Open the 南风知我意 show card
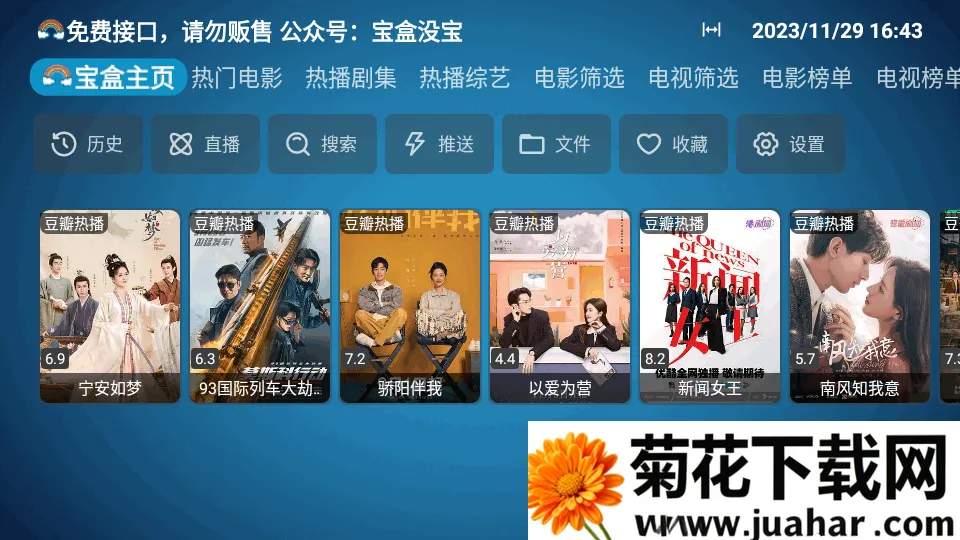This screenshot has height=540, width=960. pyautogui.click(x=860, y=305)
